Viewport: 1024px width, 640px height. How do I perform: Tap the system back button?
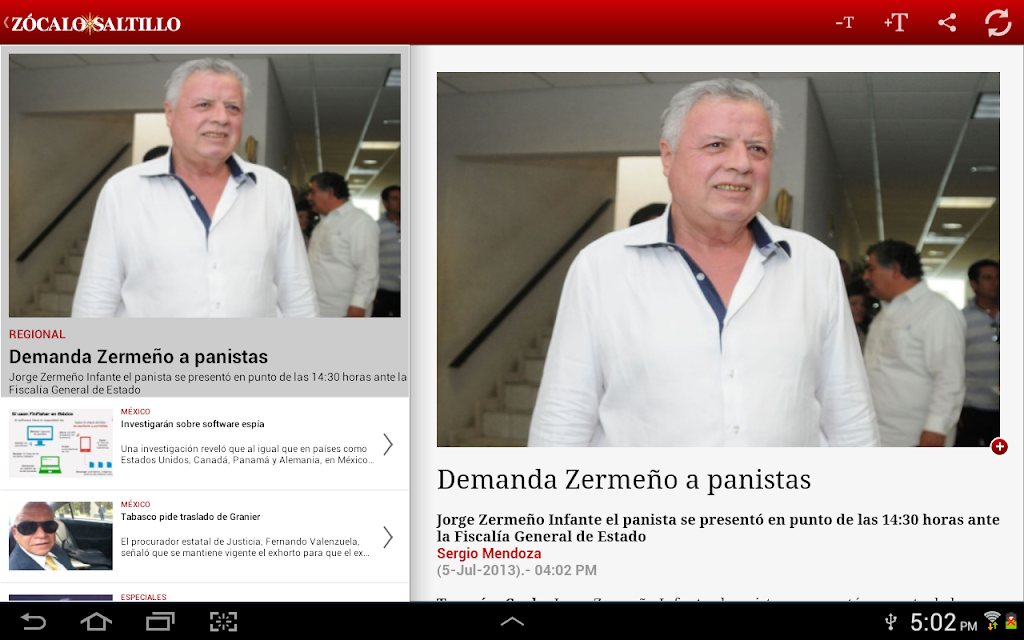coord(33,621)
